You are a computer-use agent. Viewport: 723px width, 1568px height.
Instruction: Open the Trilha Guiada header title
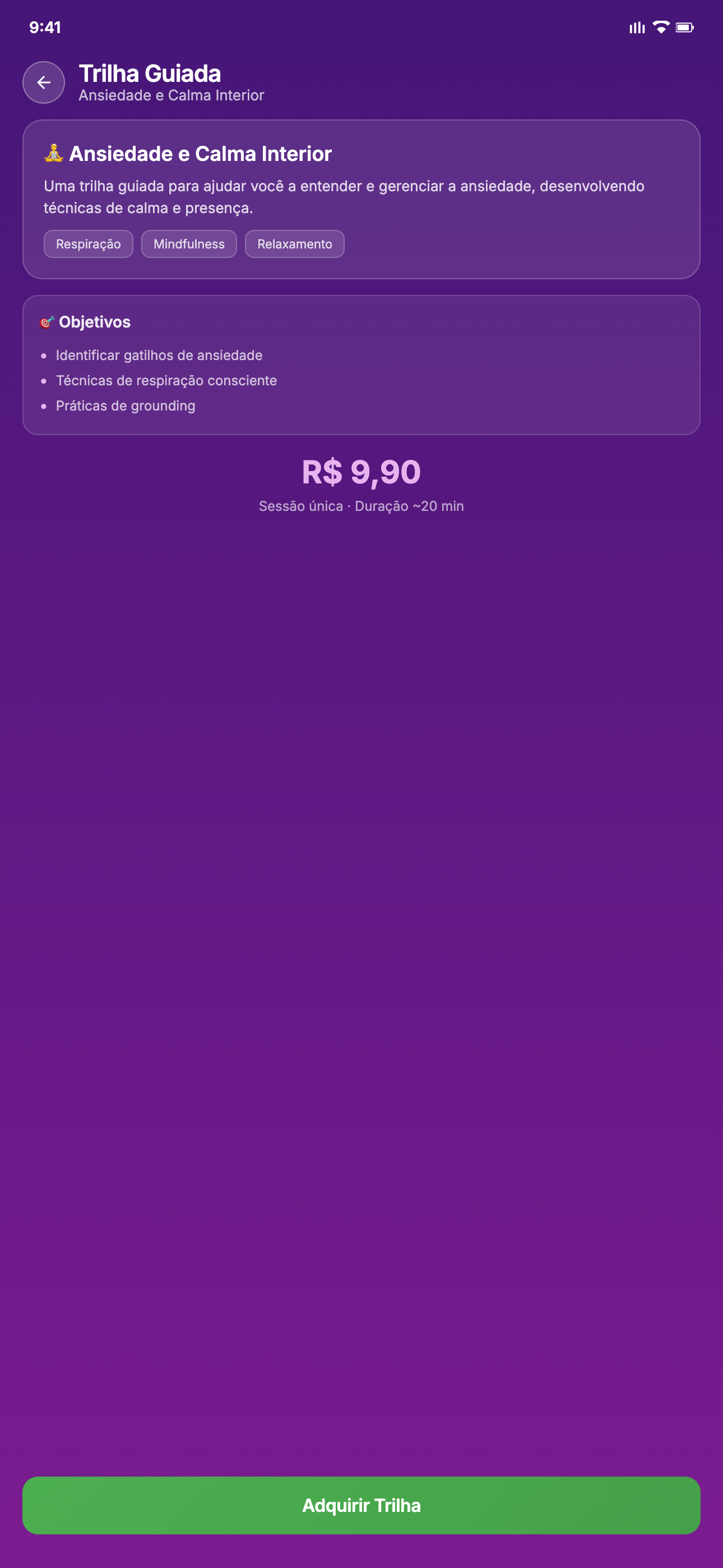pyautogui.click(x=151, y=73)
